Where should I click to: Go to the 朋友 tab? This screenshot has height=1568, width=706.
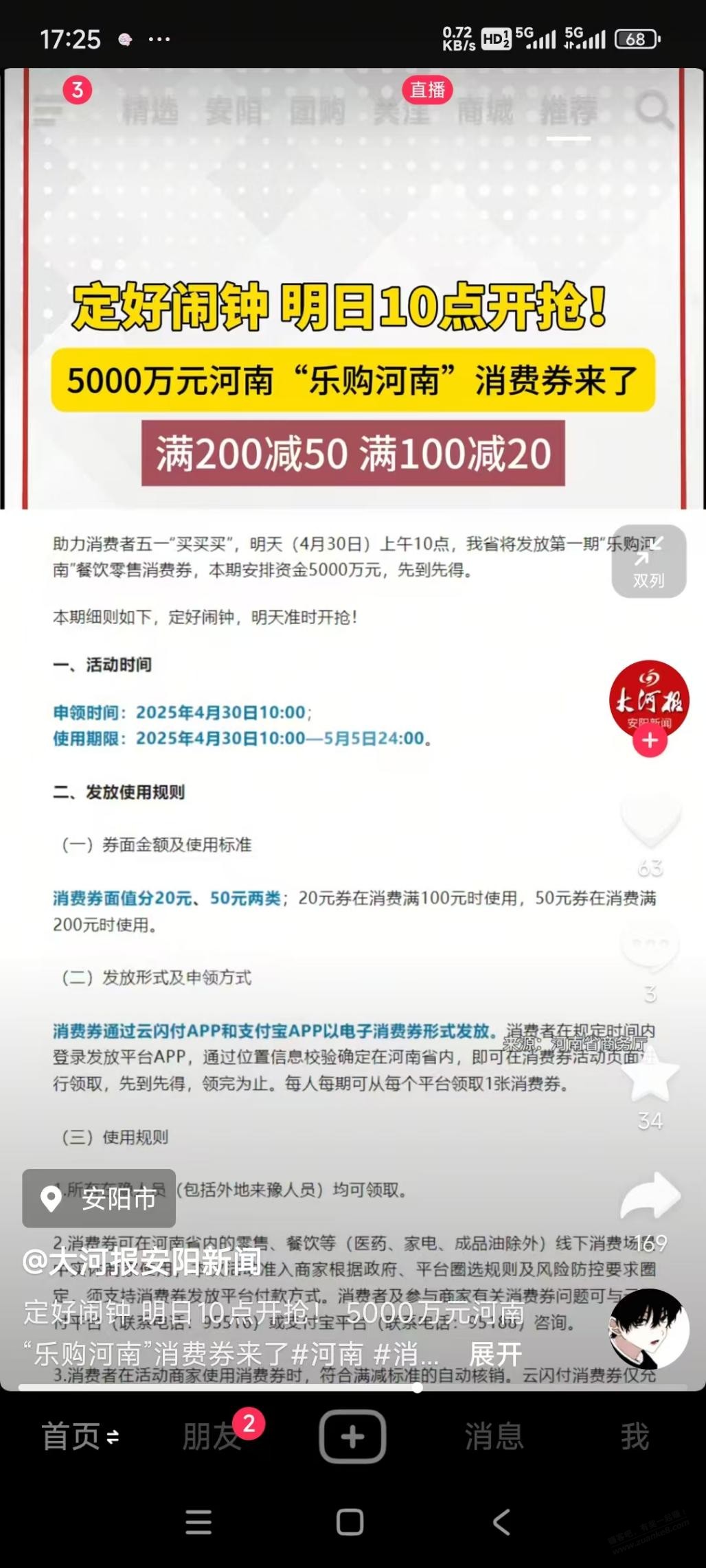212,1437
